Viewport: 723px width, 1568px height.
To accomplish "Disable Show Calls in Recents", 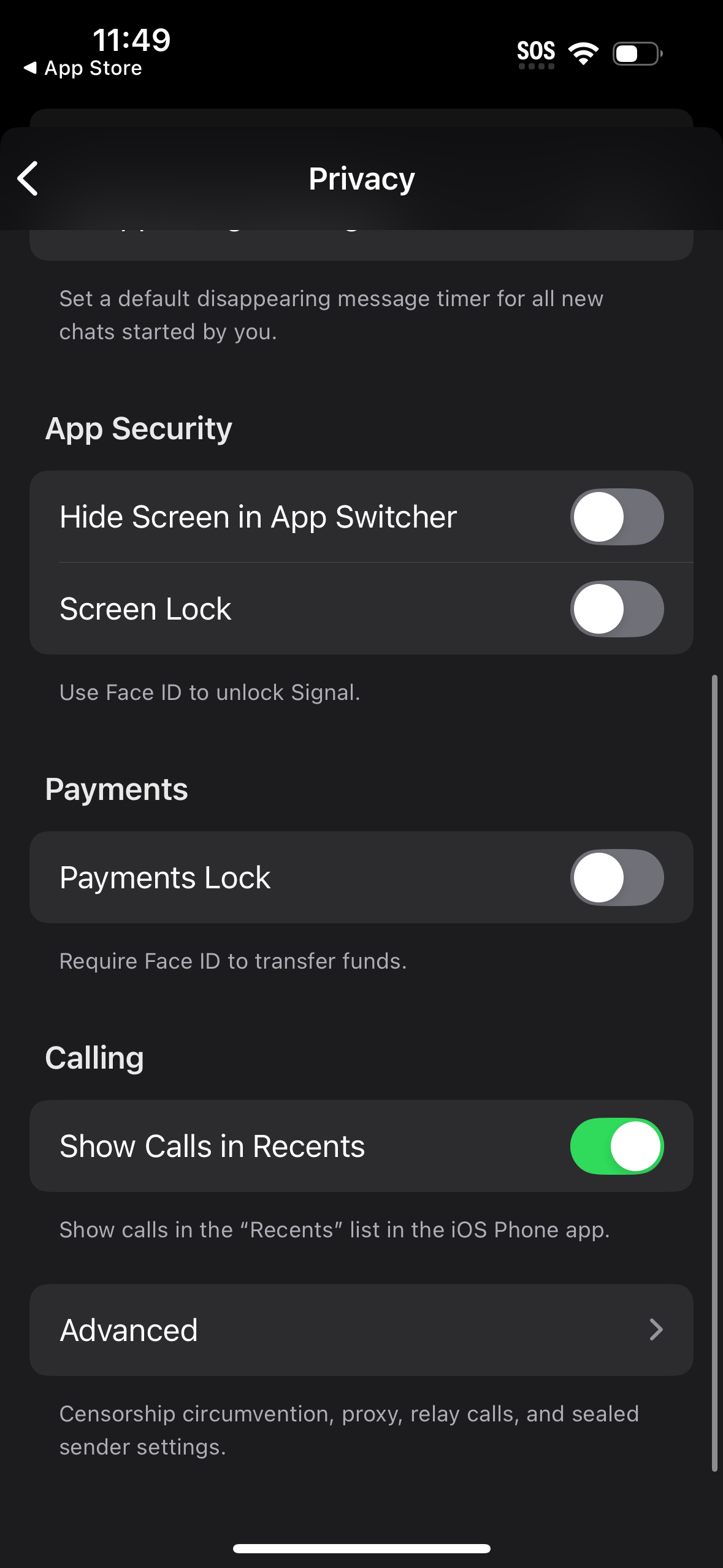I will 616,1145.
